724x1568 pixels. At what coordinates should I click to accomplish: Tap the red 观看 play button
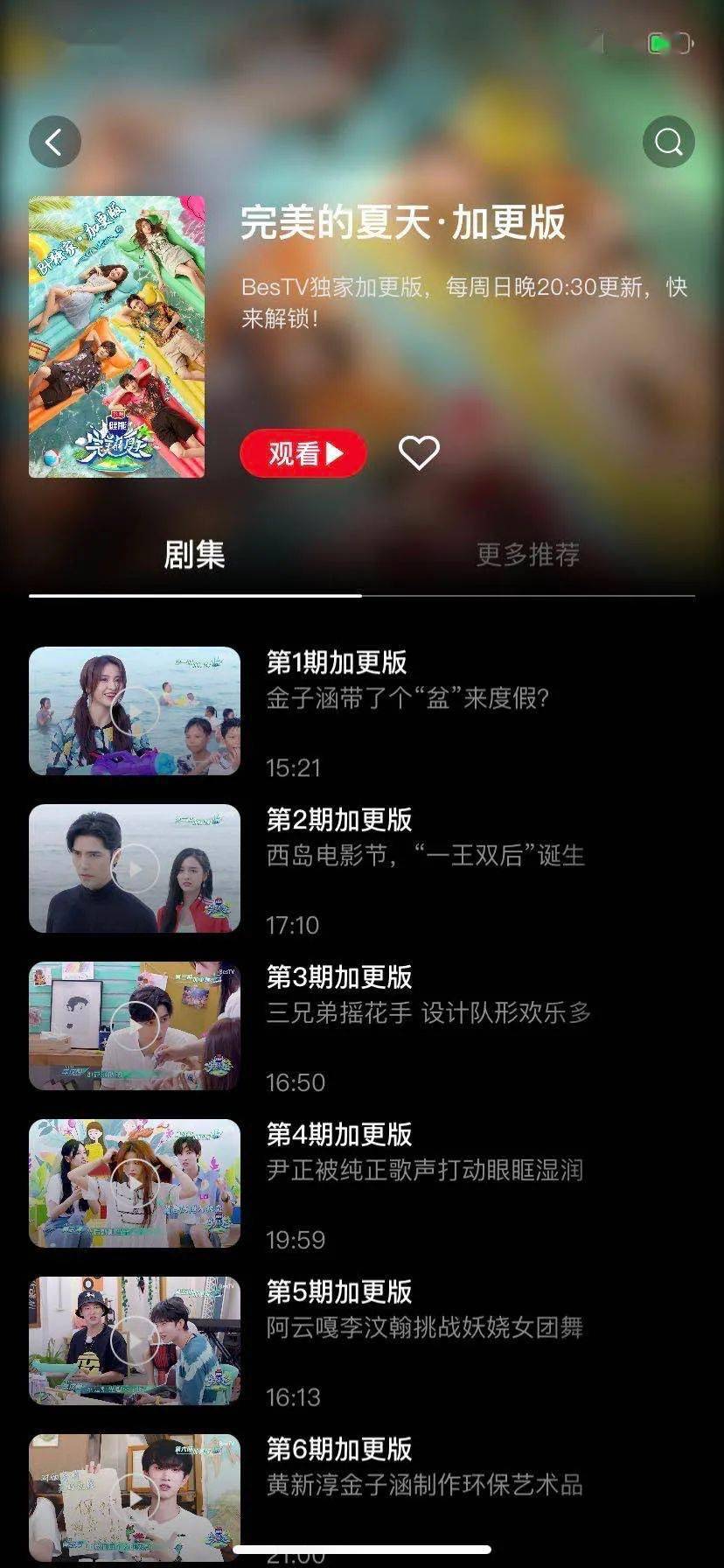coord(303,453)
